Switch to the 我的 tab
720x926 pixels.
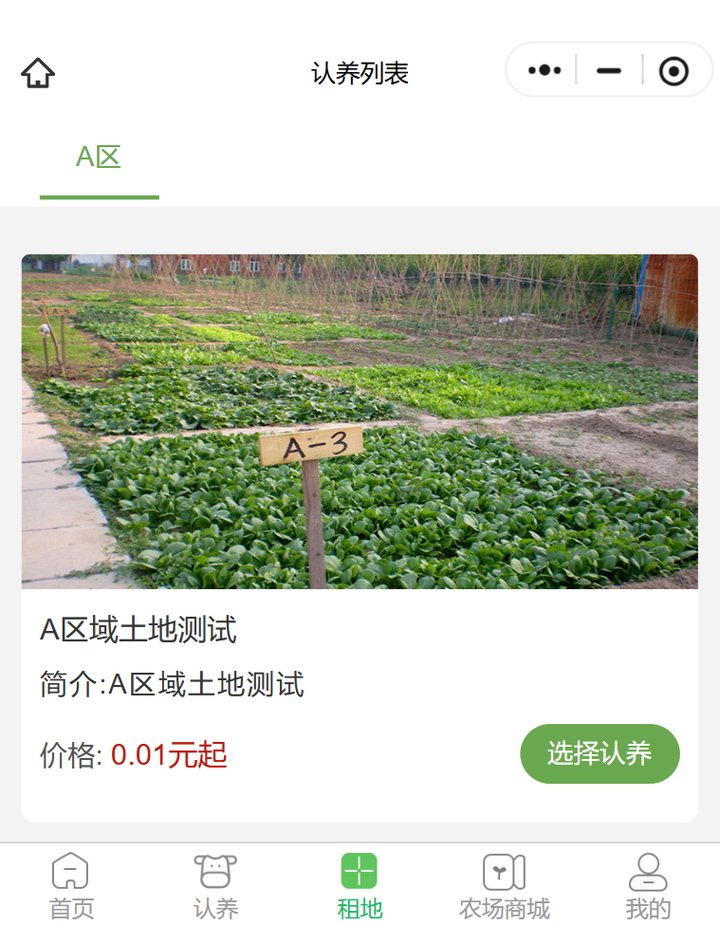tap(648, 885)
